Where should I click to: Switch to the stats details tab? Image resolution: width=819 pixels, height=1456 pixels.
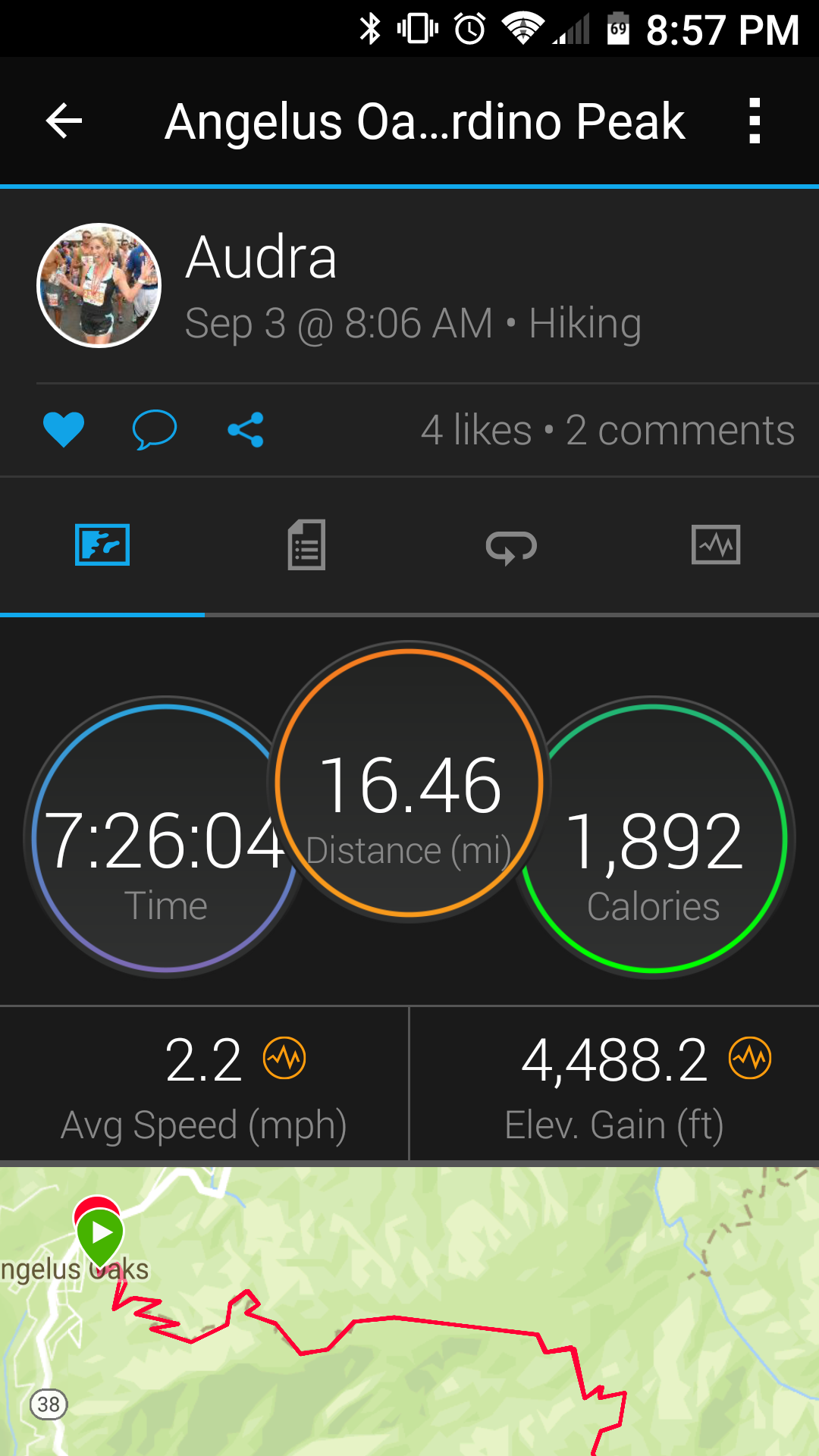pos(306,545)
